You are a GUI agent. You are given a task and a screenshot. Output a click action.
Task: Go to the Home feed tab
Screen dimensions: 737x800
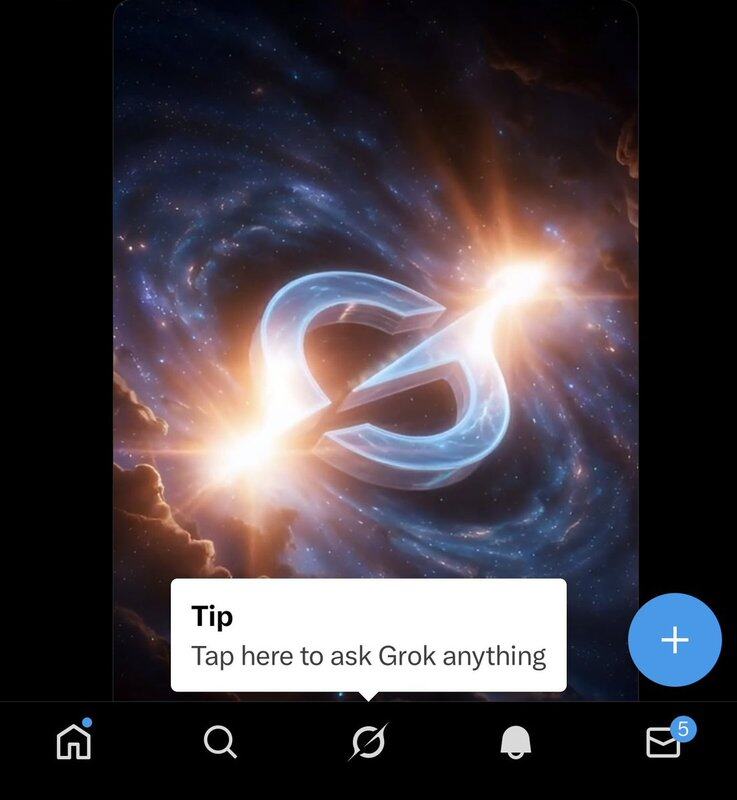coord(73,742)
